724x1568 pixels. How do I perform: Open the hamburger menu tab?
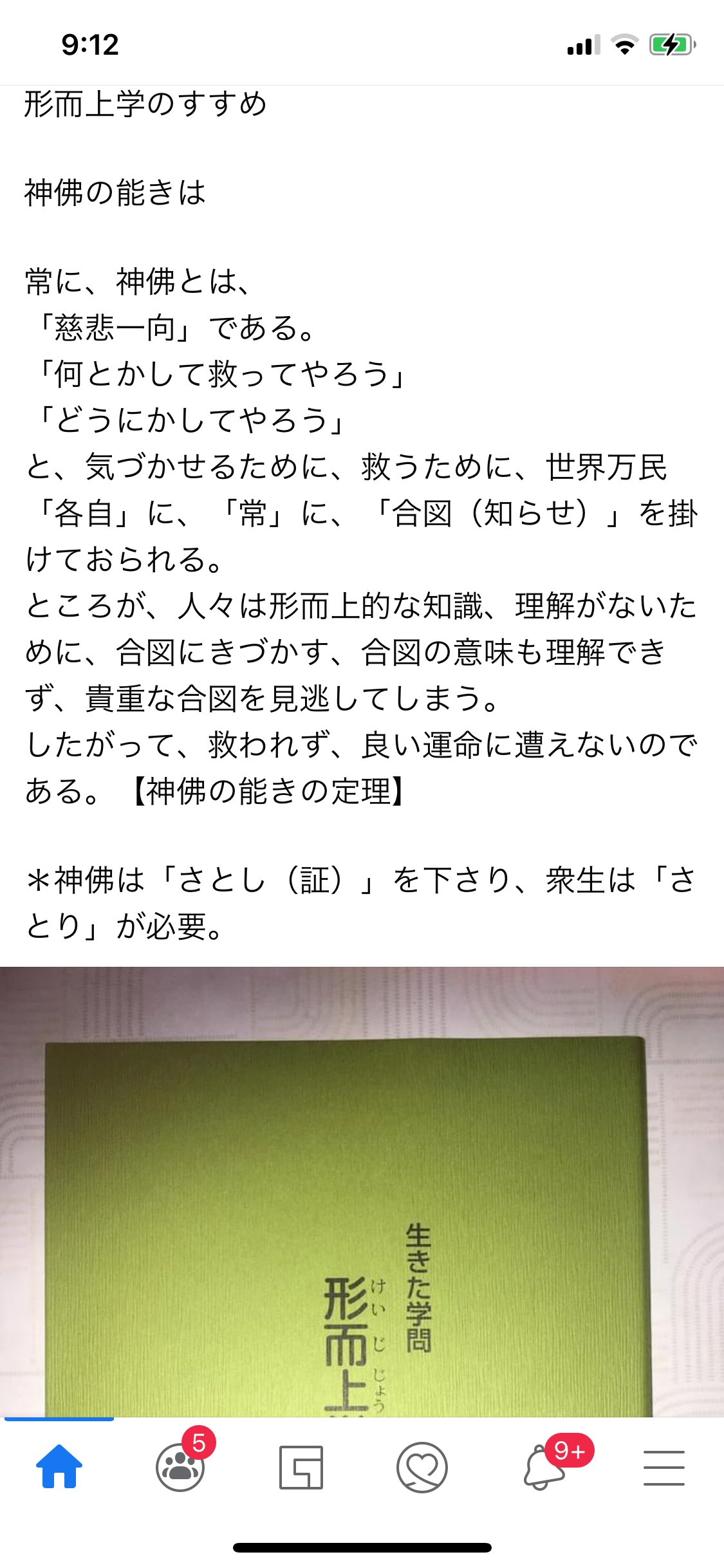click(x=664, y=1468)
